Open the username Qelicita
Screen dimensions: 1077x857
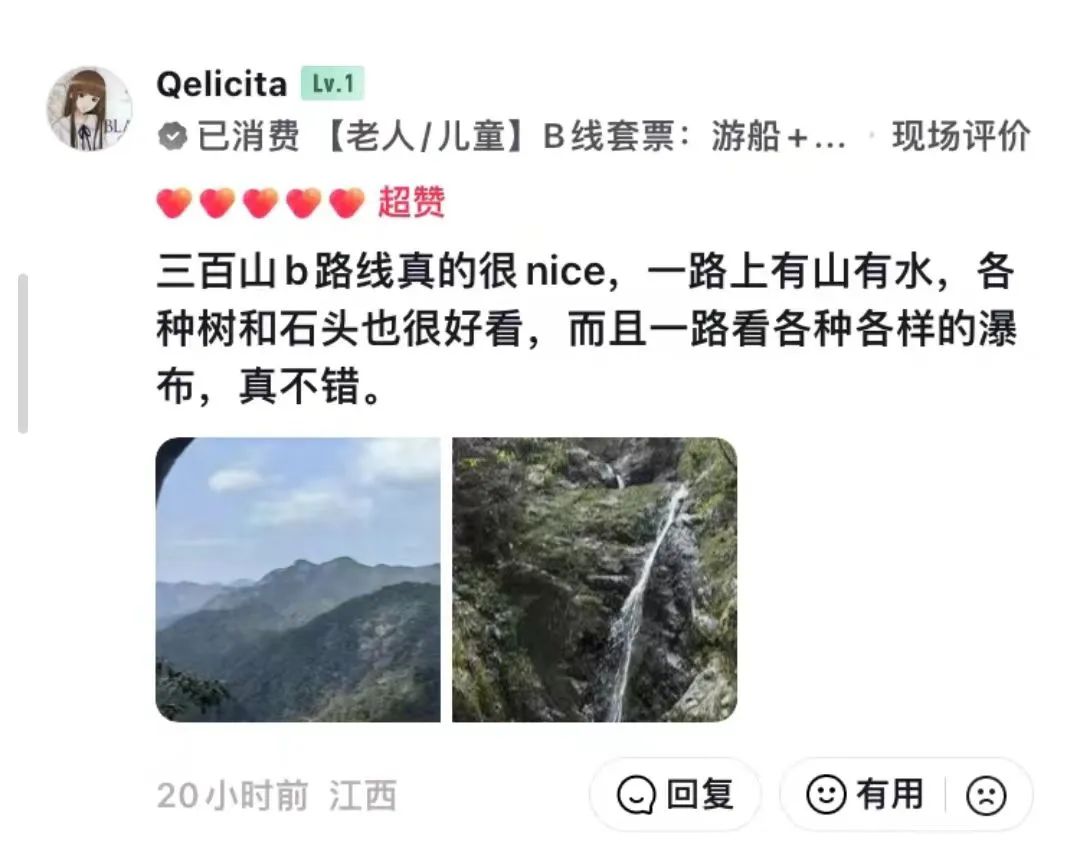(221, 84)
